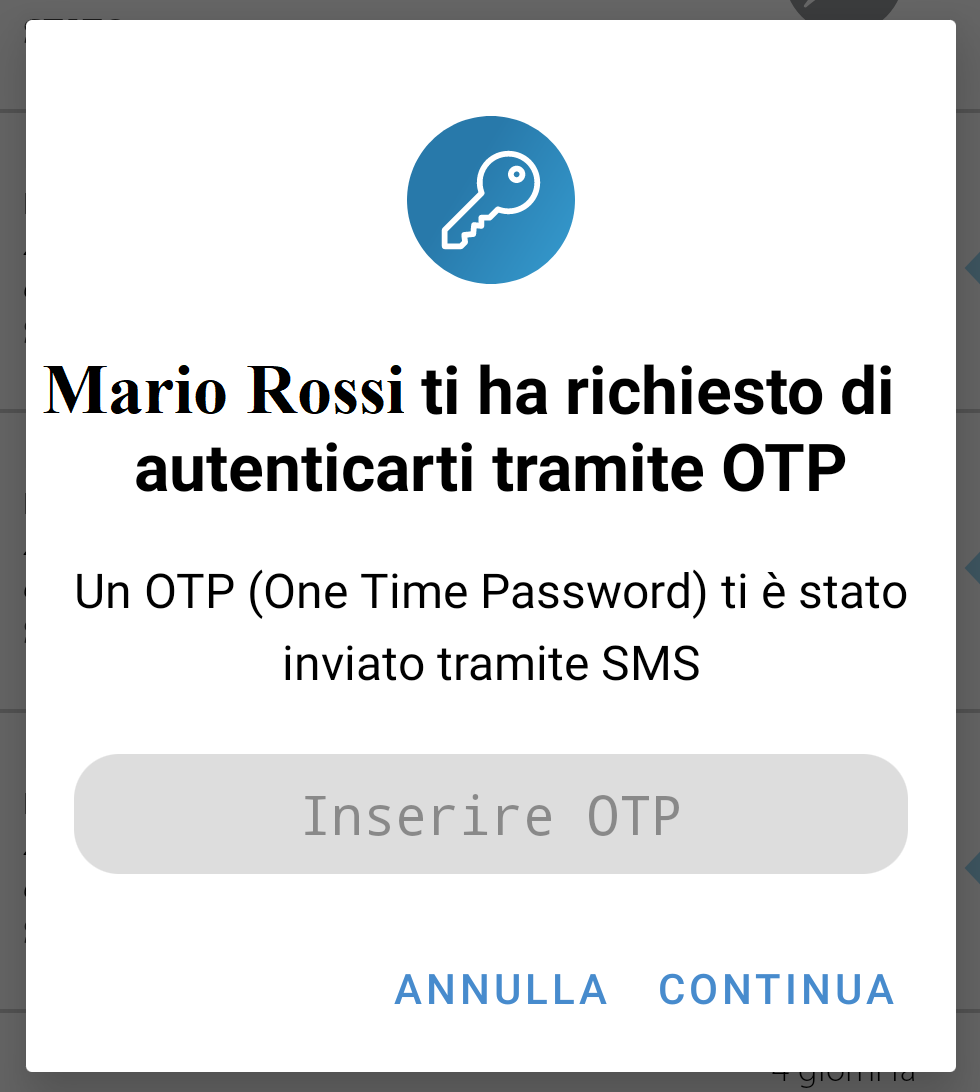Tap the Inserire OTP field
This screenshot has width=980, height=1092.
click(x=490, y=814)
